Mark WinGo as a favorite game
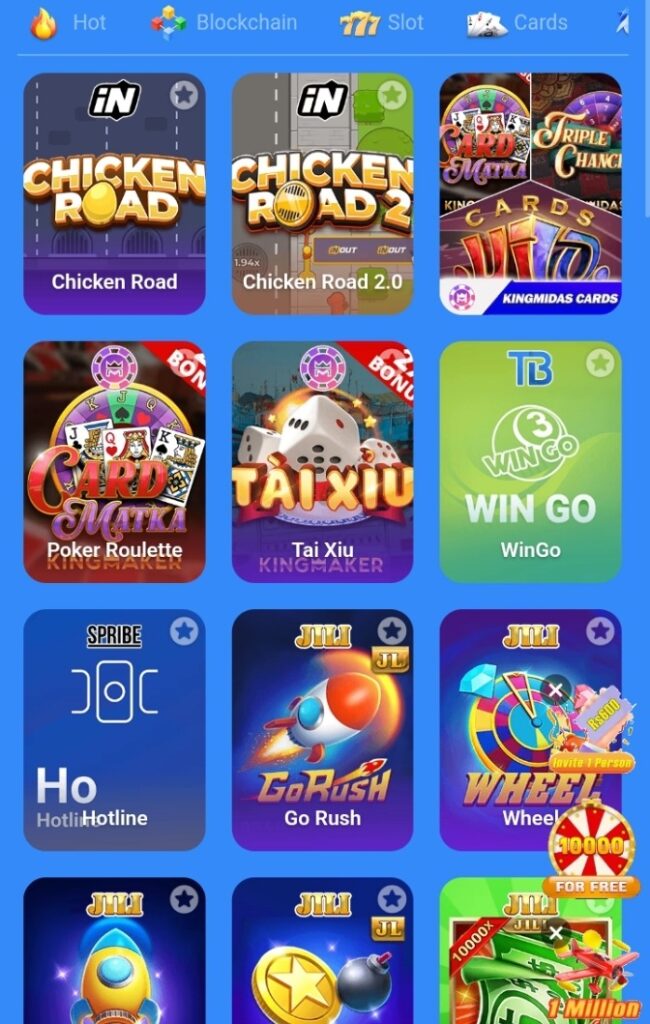 pyautogui.click(x=599, y=363)
